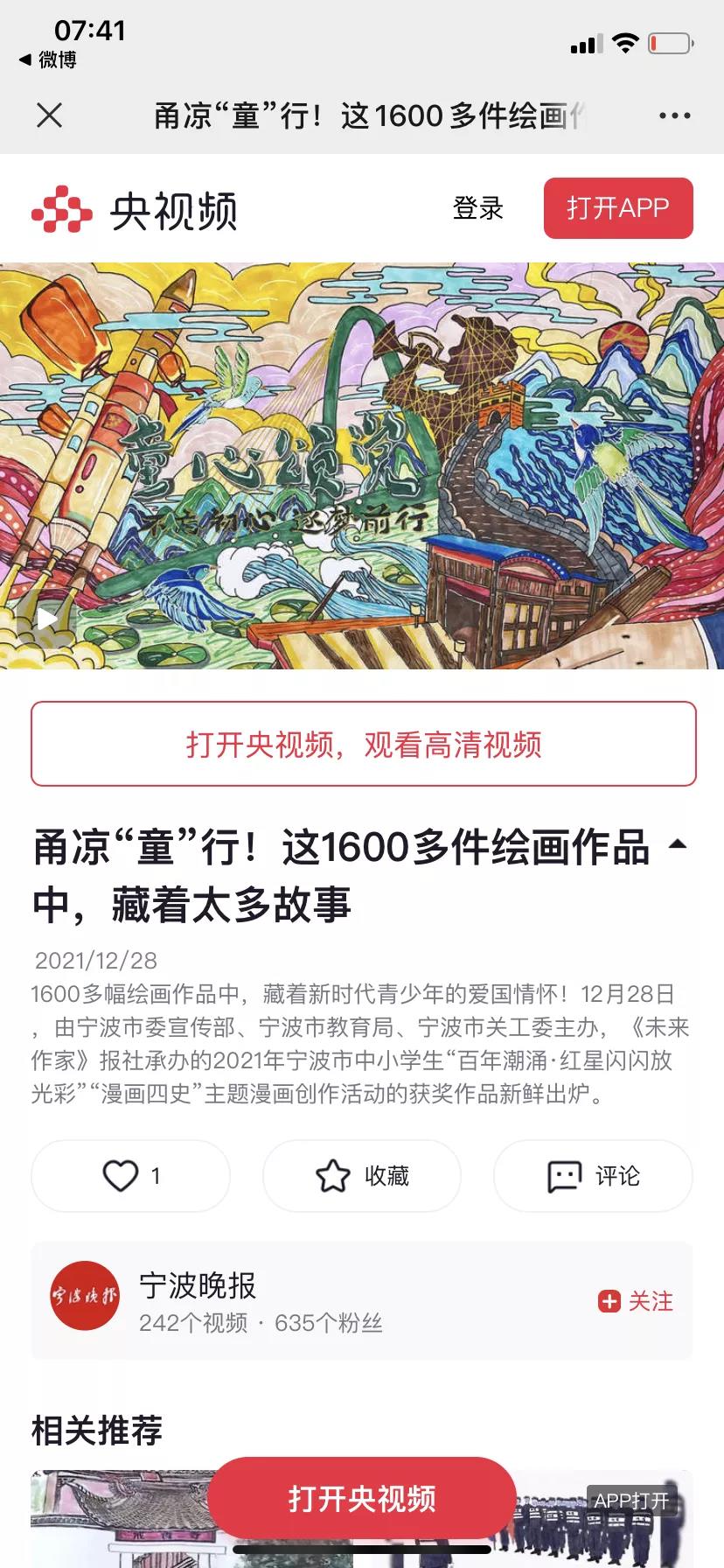This screenshot has width=724, height=1568.
Task: Follow 宁波晚报 with 关注
Action: [x=636, y=1301]
